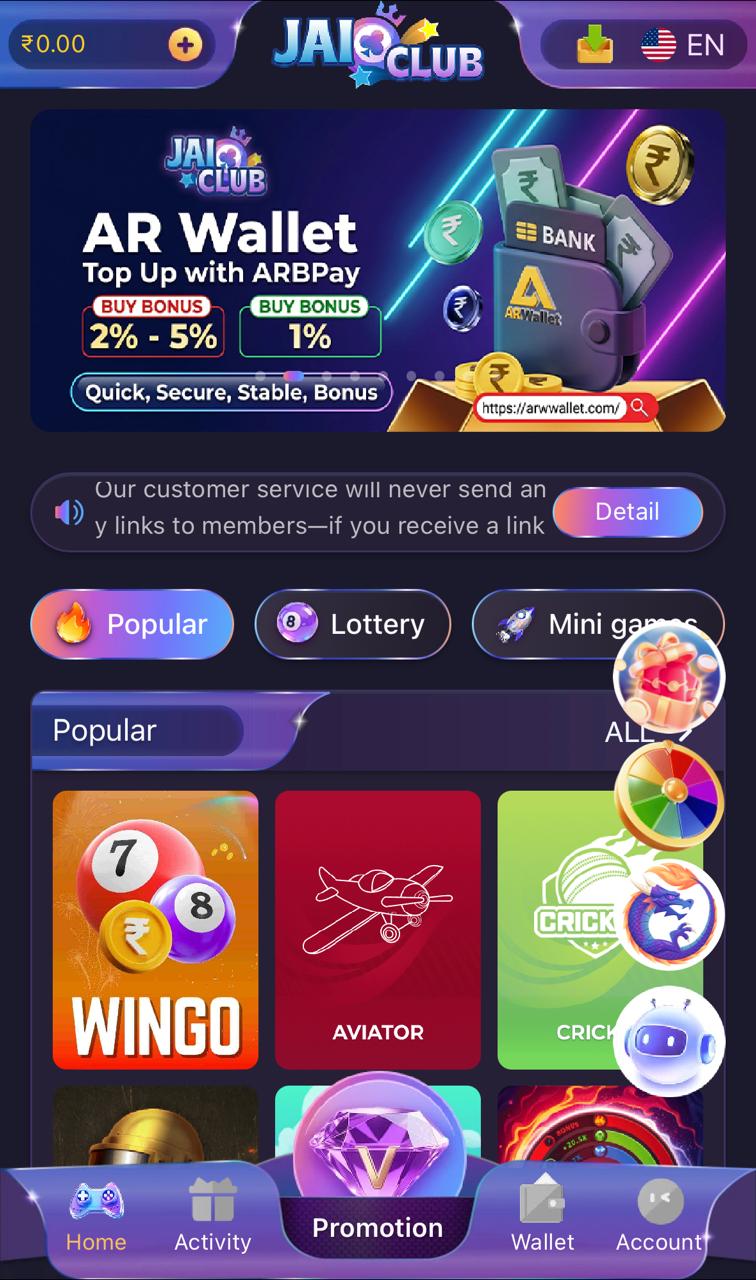Switch to Mini games category

point(560,624)
